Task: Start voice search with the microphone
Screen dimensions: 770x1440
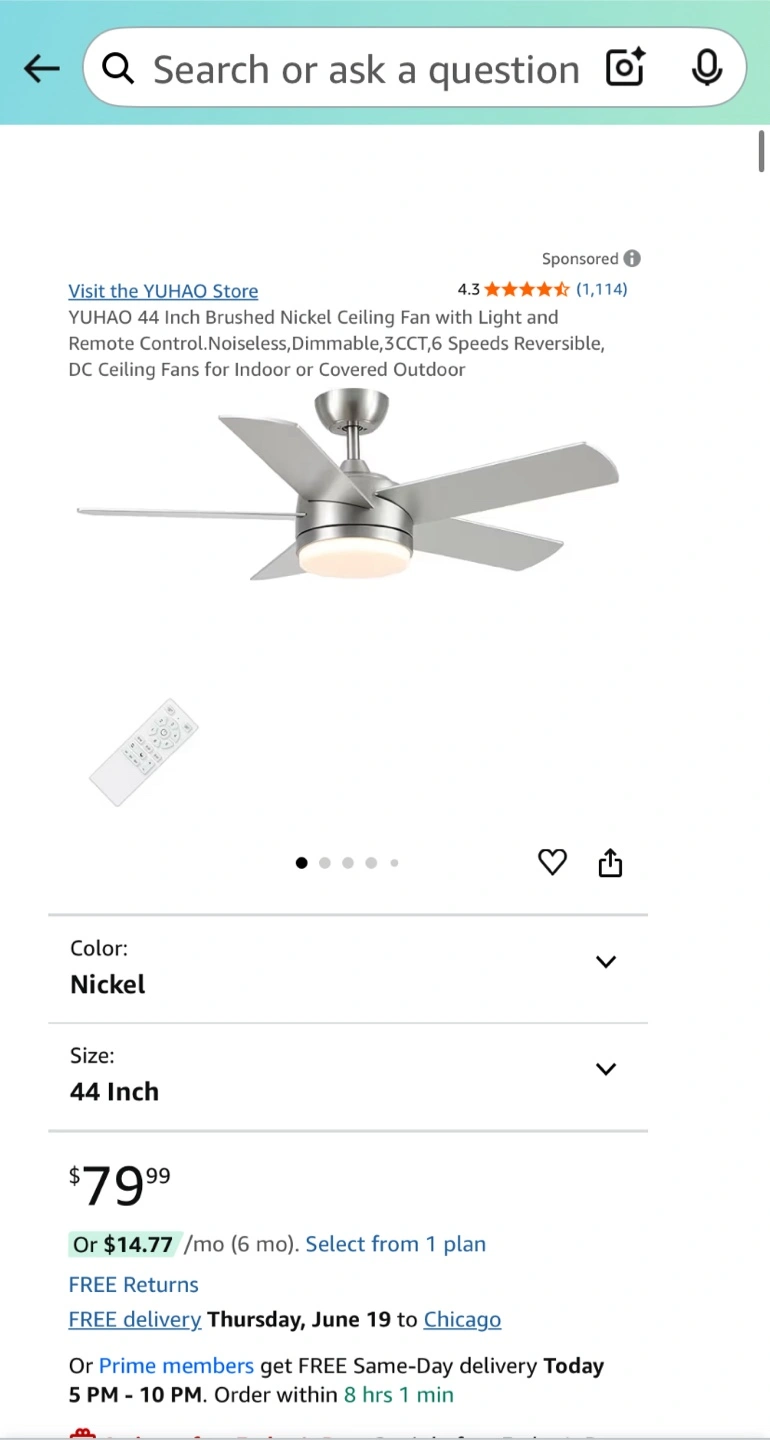Action: click(x=707, y=68)
